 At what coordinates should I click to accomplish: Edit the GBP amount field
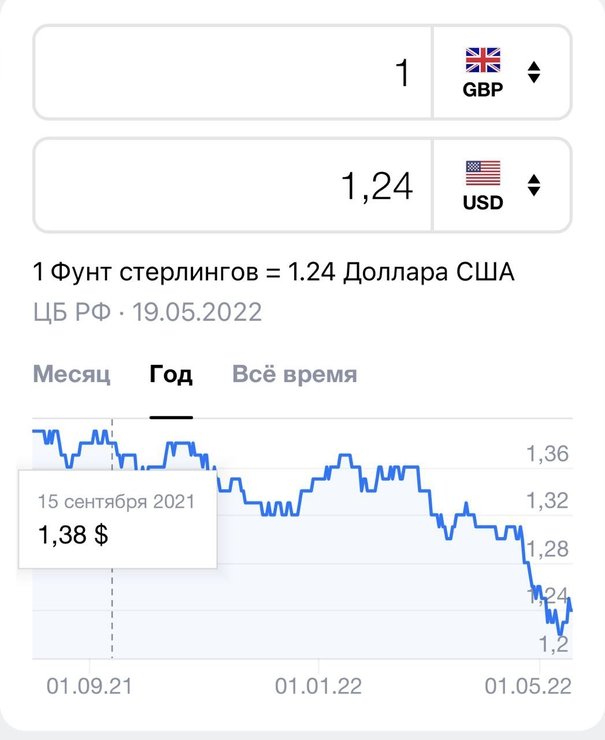(233, 72)
